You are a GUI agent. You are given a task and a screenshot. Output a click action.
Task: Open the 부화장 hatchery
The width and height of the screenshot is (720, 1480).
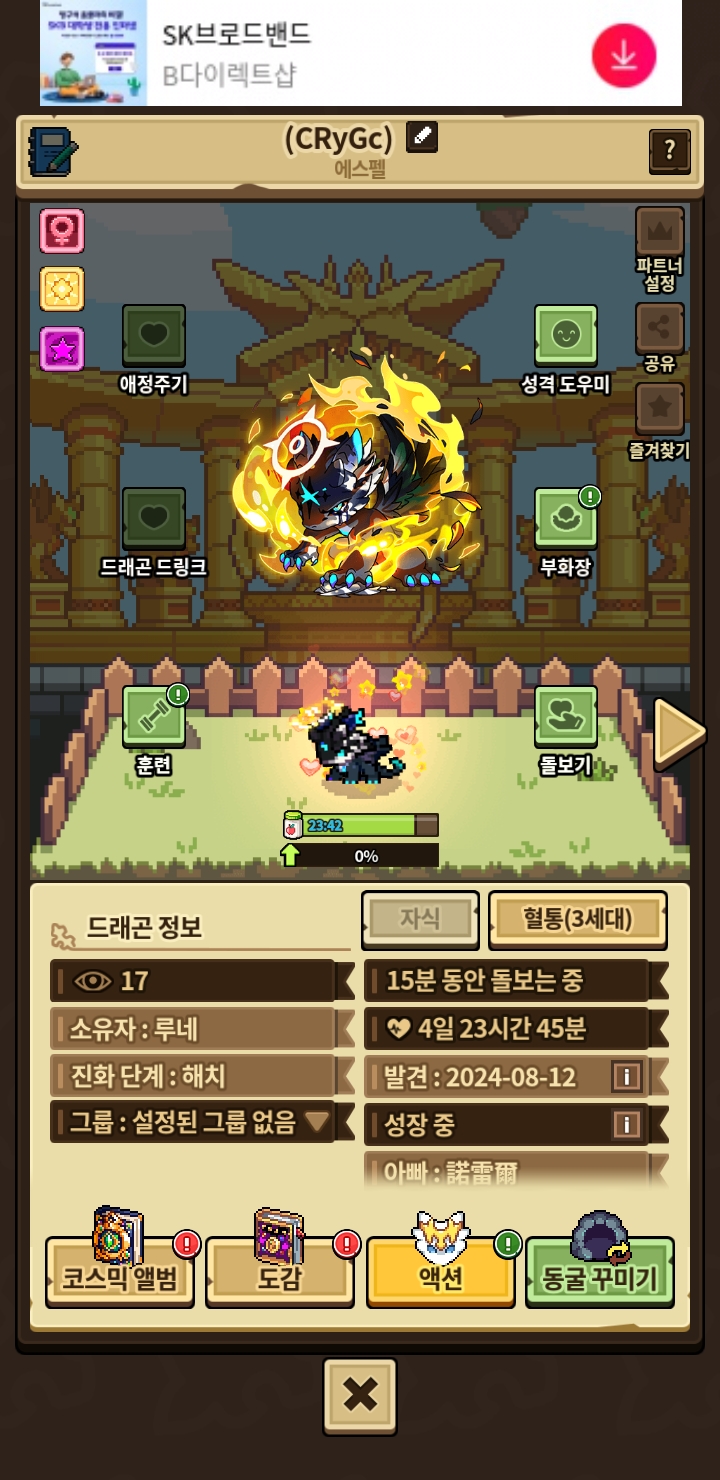(x=565, y=519)
